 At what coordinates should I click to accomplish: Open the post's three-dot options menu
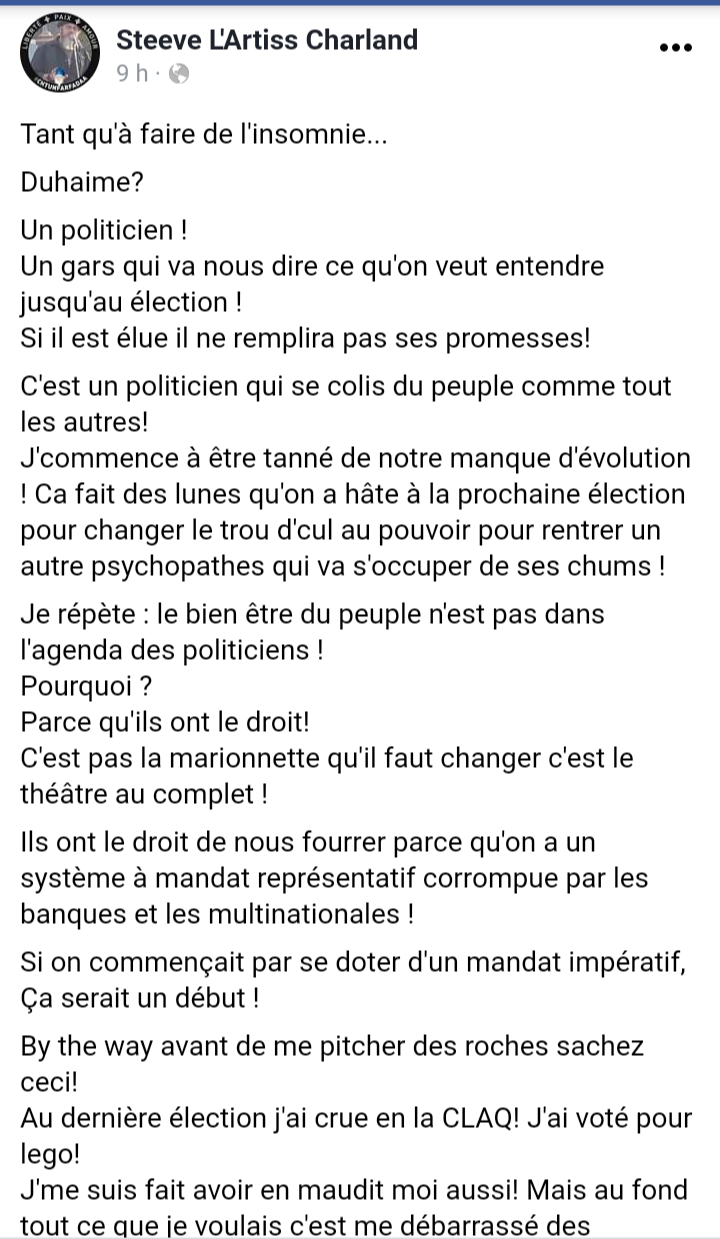coord(676,47)
